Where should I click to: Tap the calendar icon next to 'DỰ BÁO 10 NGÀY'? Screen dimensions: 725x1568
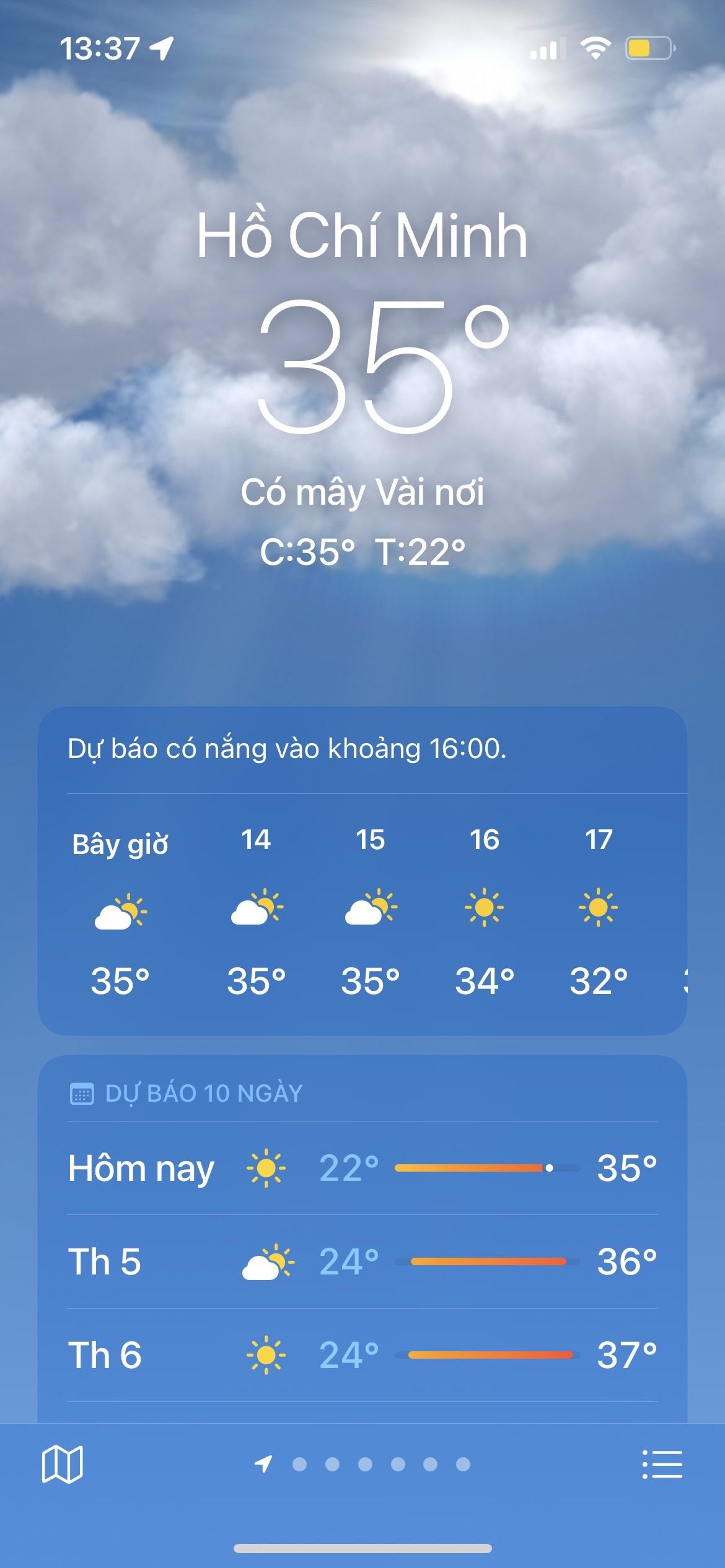(x=82, y=1091)
